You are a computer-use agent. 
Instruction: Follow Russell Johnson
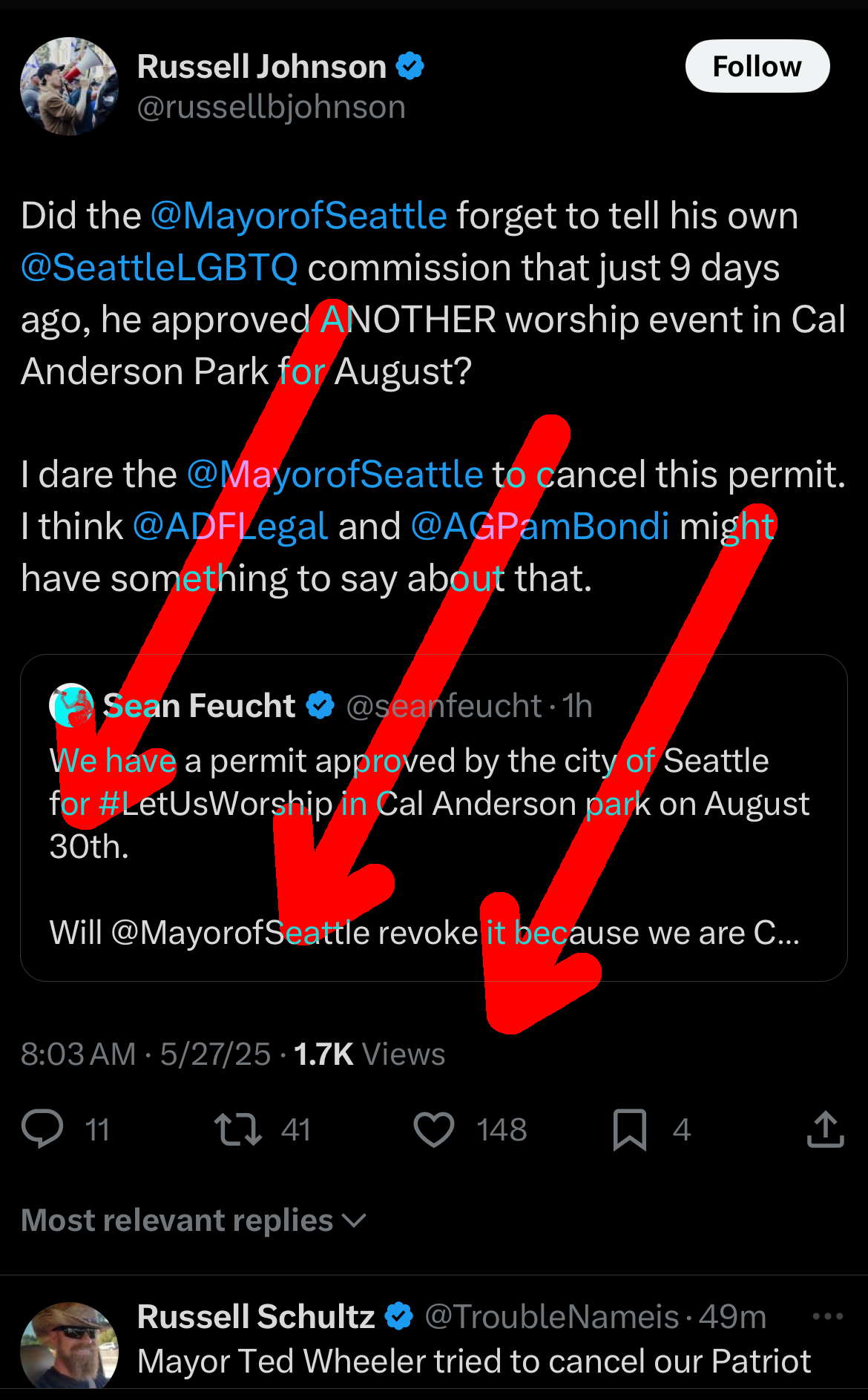tap(757, 67)
